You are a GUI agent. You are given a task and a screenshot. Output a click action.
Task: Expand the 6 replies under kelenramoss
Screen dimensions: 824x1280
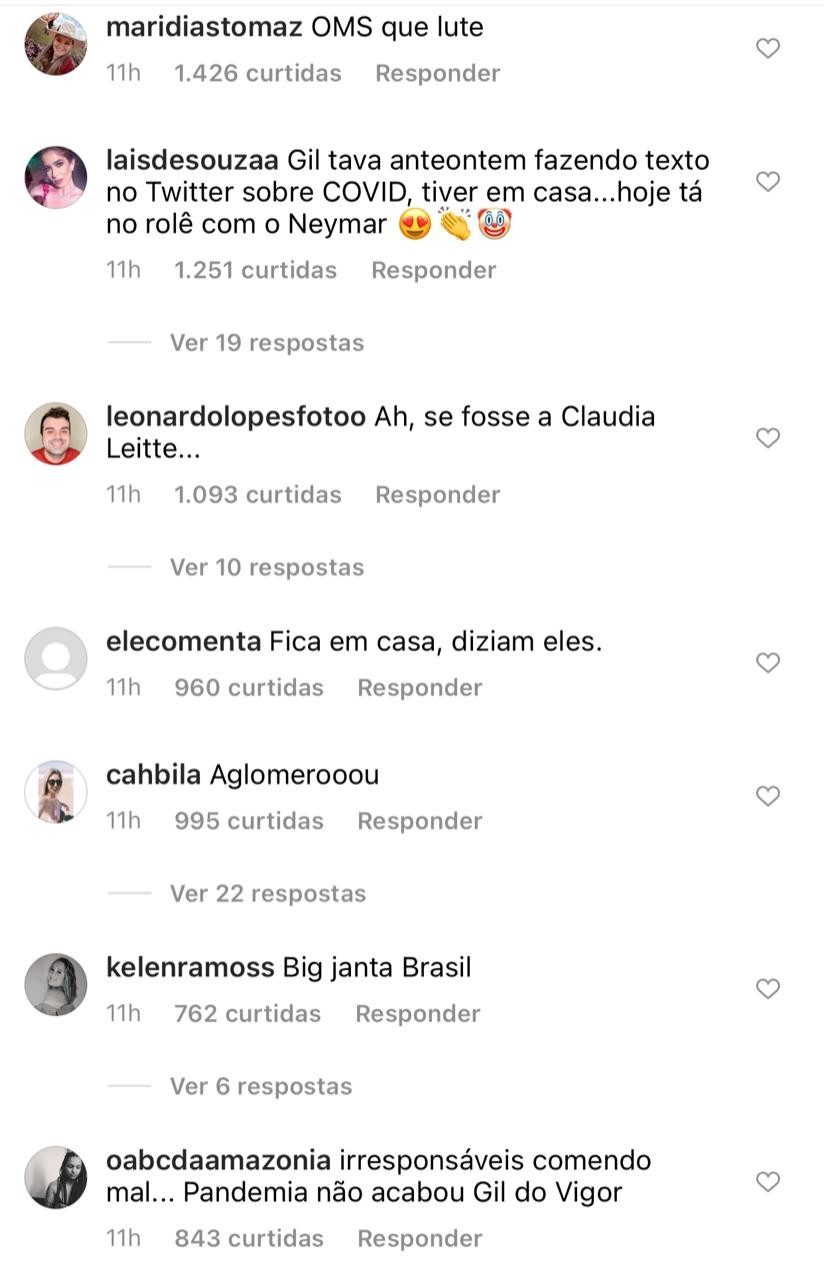260,1087
